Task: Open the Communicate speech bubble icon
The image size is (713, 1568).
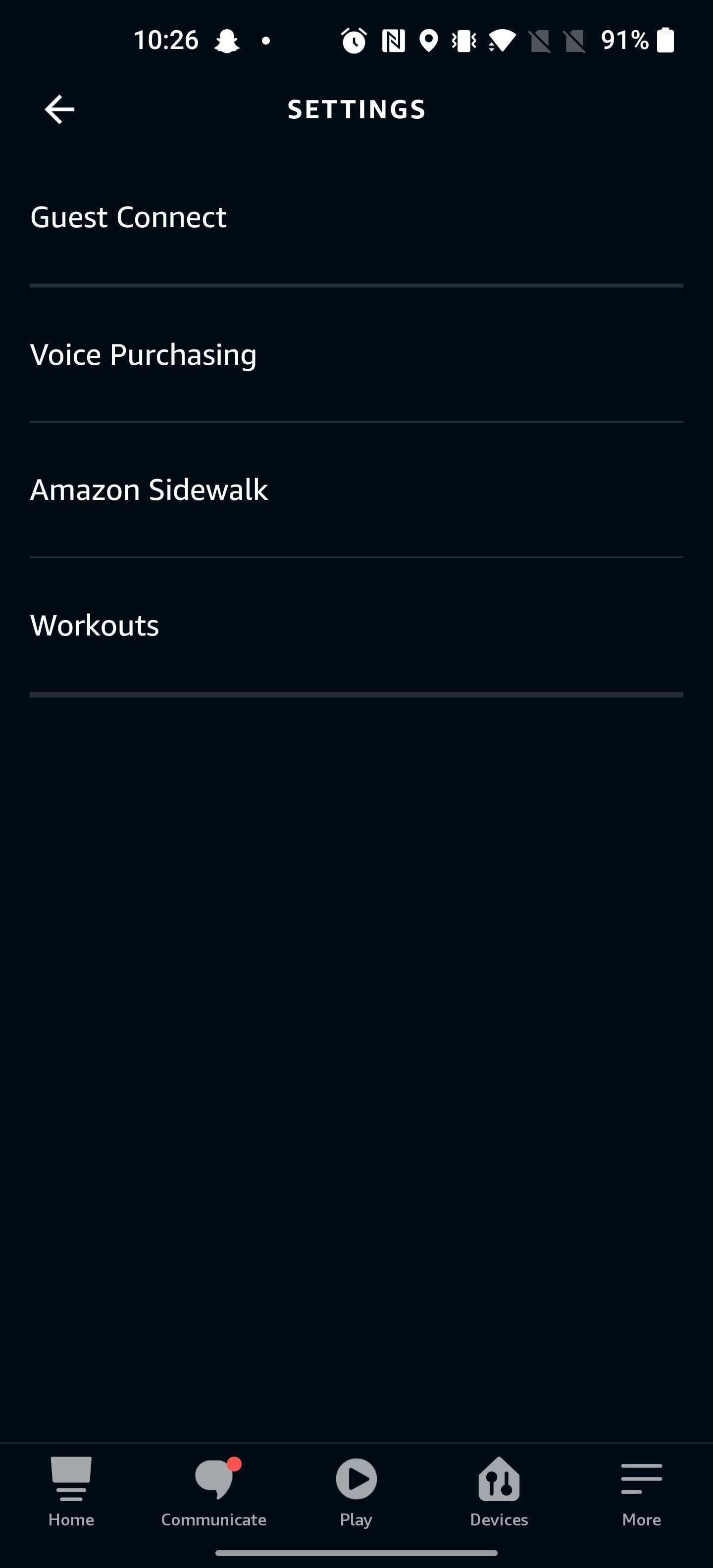Action: tap(213, 1479)
